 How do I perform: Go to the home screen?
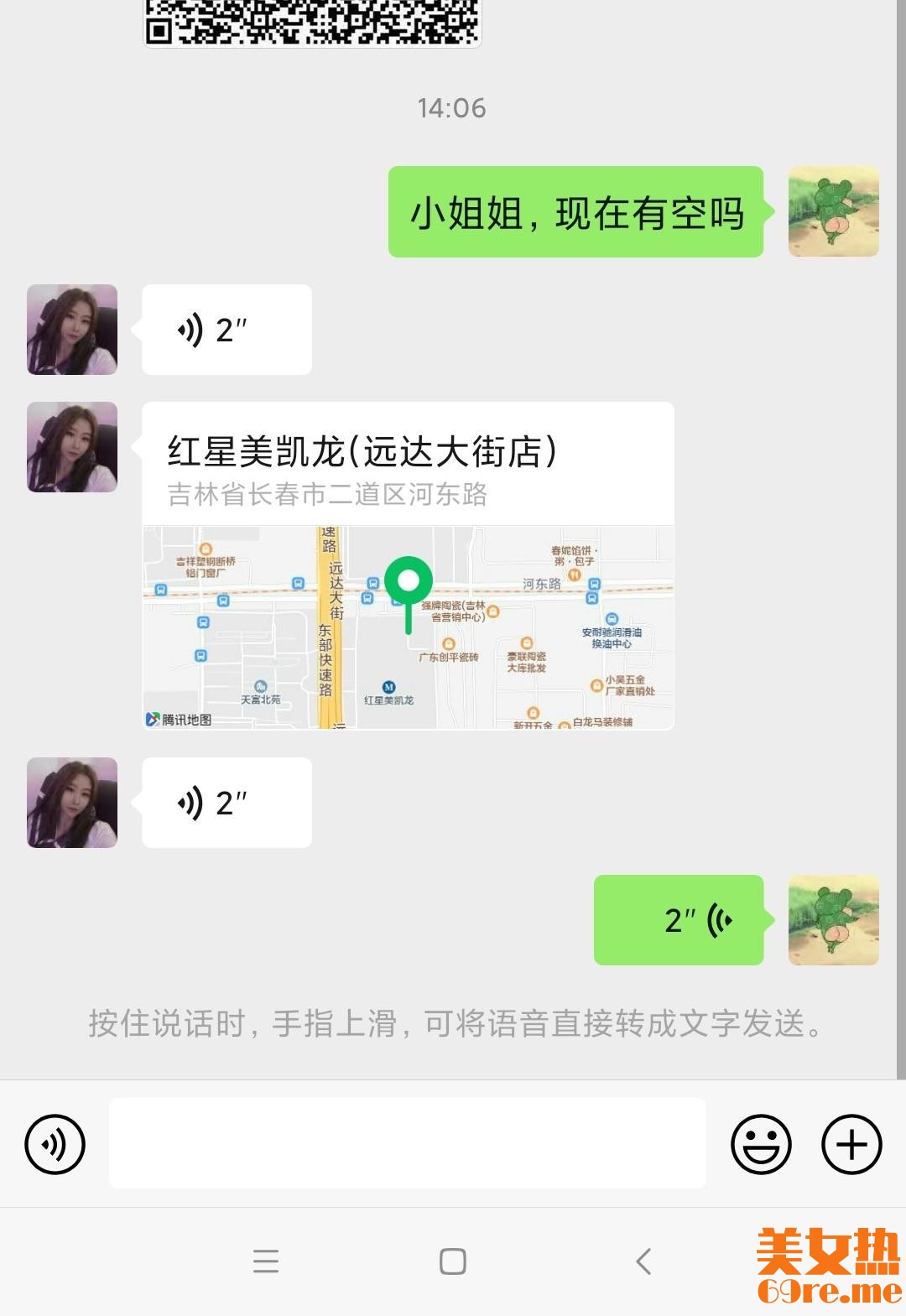coord(453,1261)
